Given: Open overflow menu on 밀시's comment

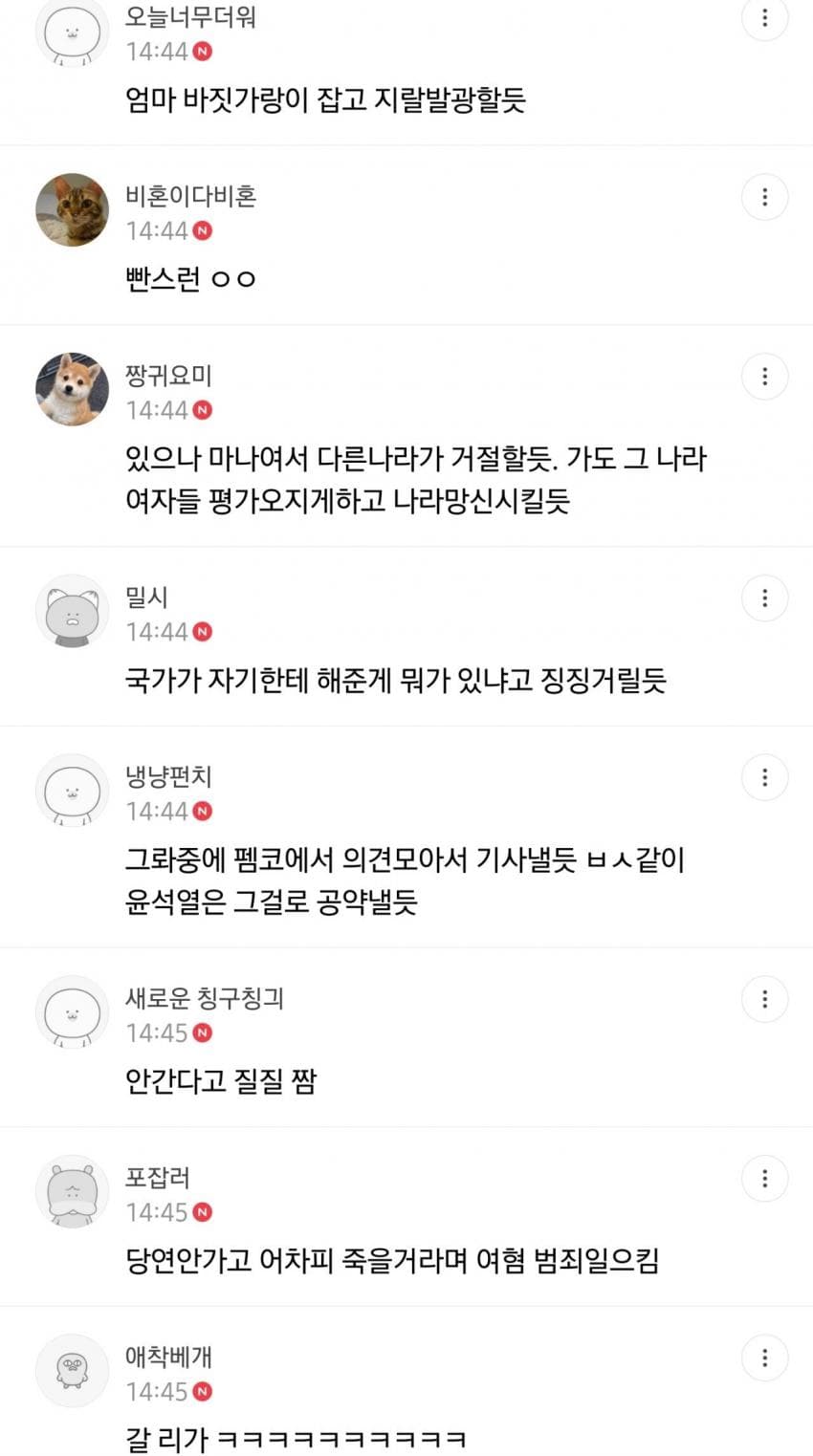Looking at the screenshot, I should point(764,598).
